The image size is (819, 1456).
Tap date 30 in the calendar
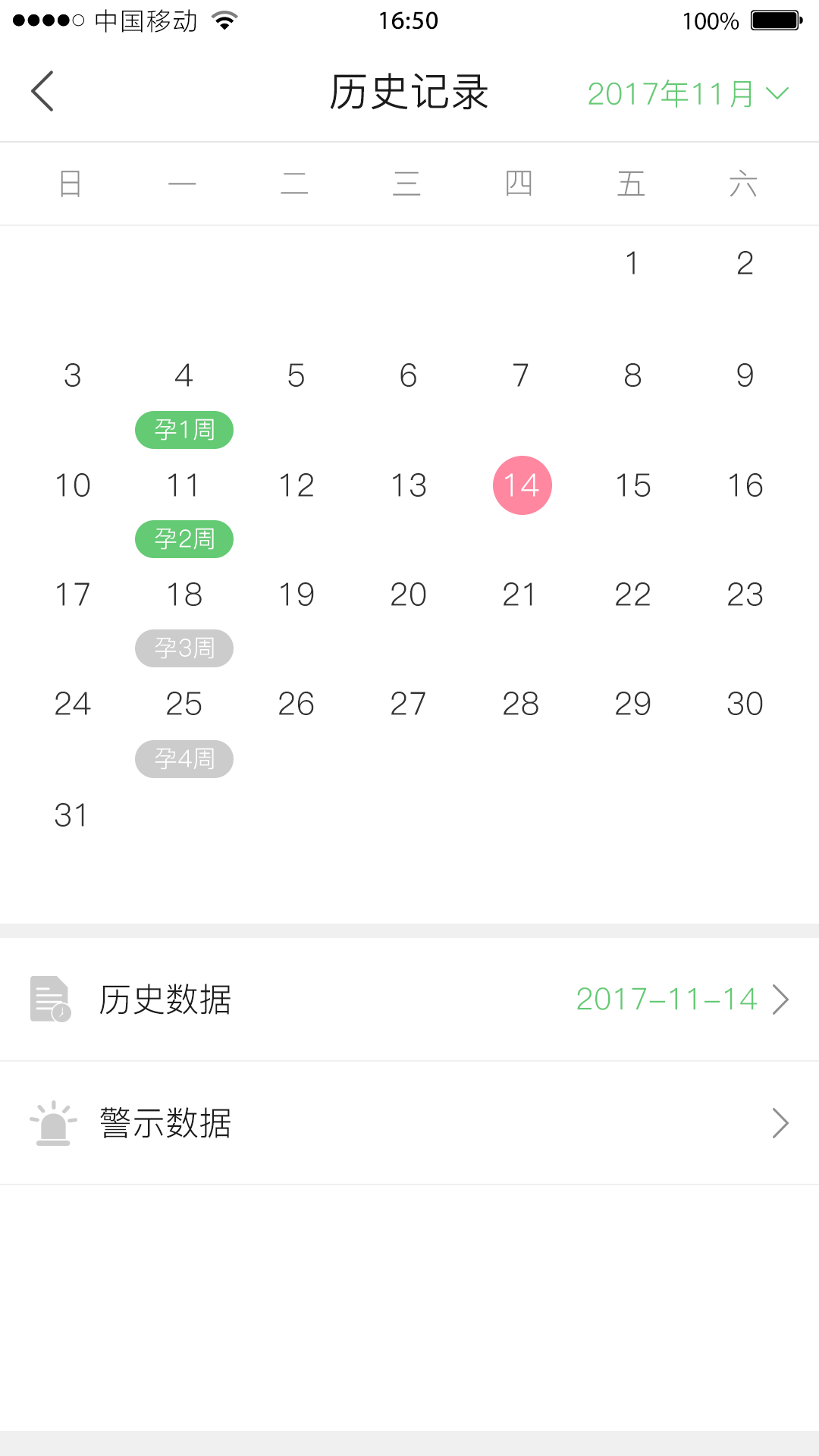[x=745, y=704]
